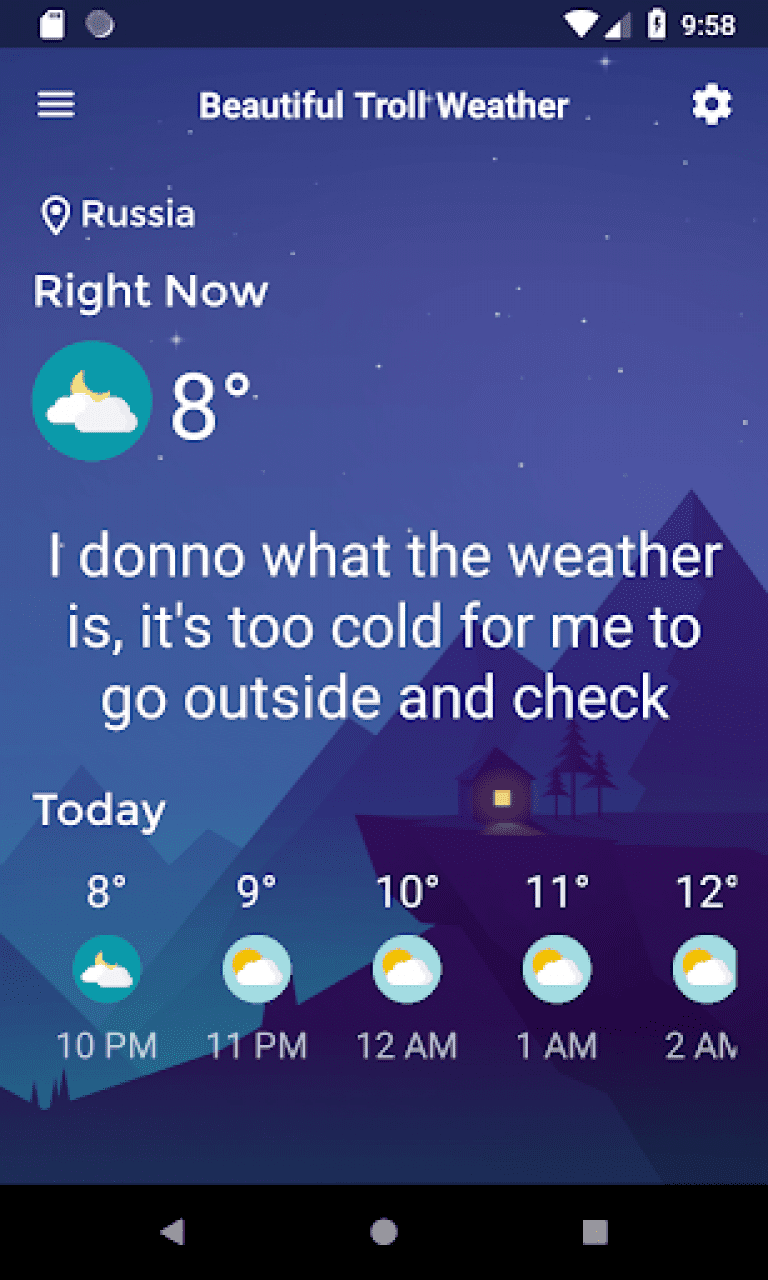Screen dimensions: 768x1280
Task: Tap the 11 PM cloudy weather icon
Action: pyautogui.click(x=257, y=968)
